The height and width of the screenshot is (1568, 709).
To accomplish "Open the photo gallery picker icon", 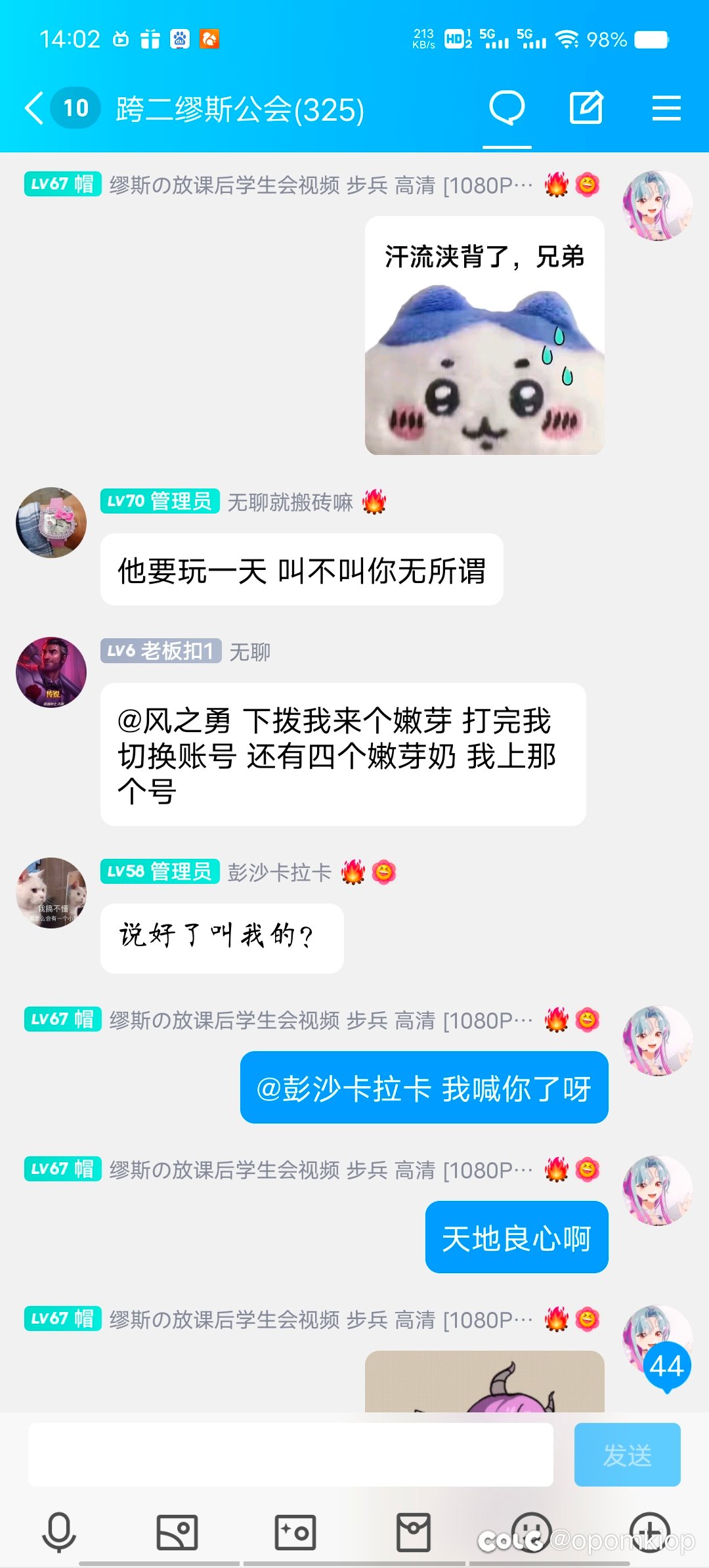I will pos(177,1533).
